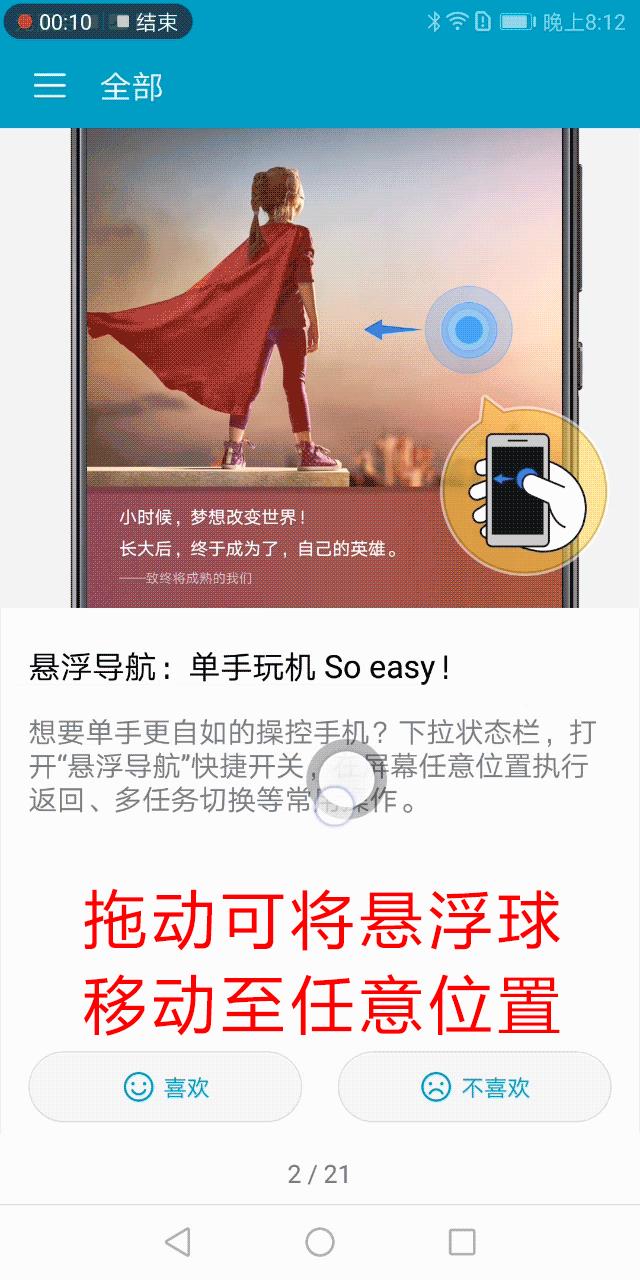Stop screen recording via 结束

point(148,22)
